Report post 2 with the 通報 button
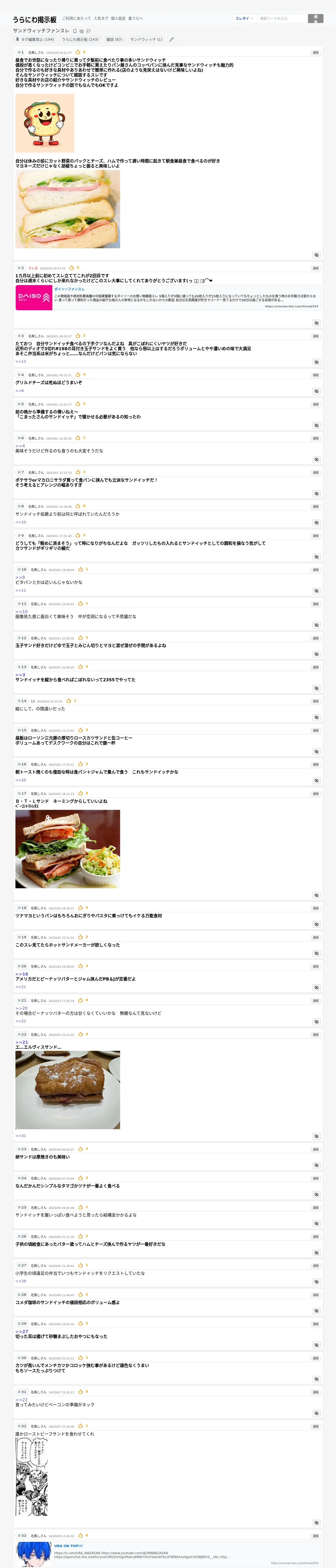This screenshot has height=1568, width=336. tap(315, 268)
